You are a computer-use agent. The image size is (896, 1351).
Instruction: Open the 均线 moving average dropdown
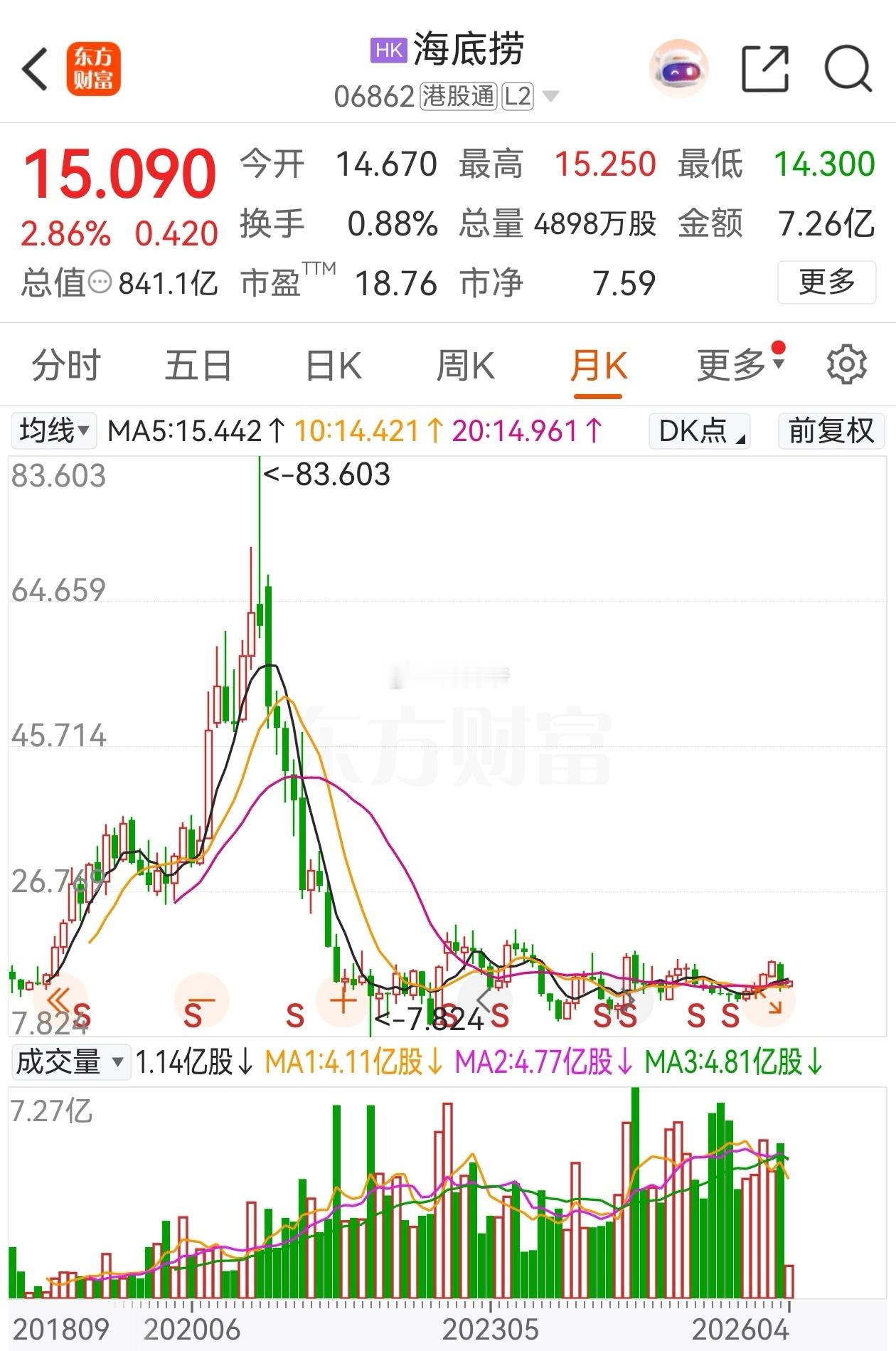(53, 430)
